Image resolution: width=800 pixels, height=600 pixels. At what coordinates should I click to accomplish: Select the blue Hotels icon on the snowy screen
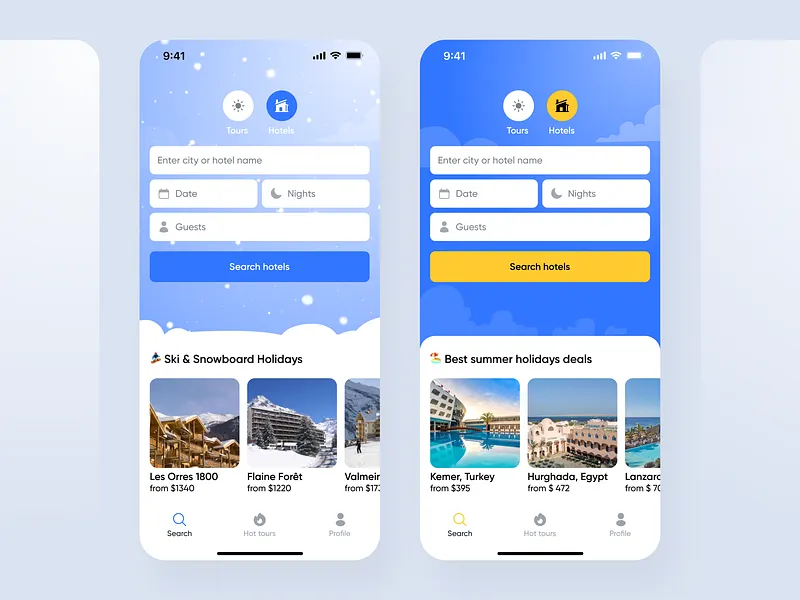281,106
